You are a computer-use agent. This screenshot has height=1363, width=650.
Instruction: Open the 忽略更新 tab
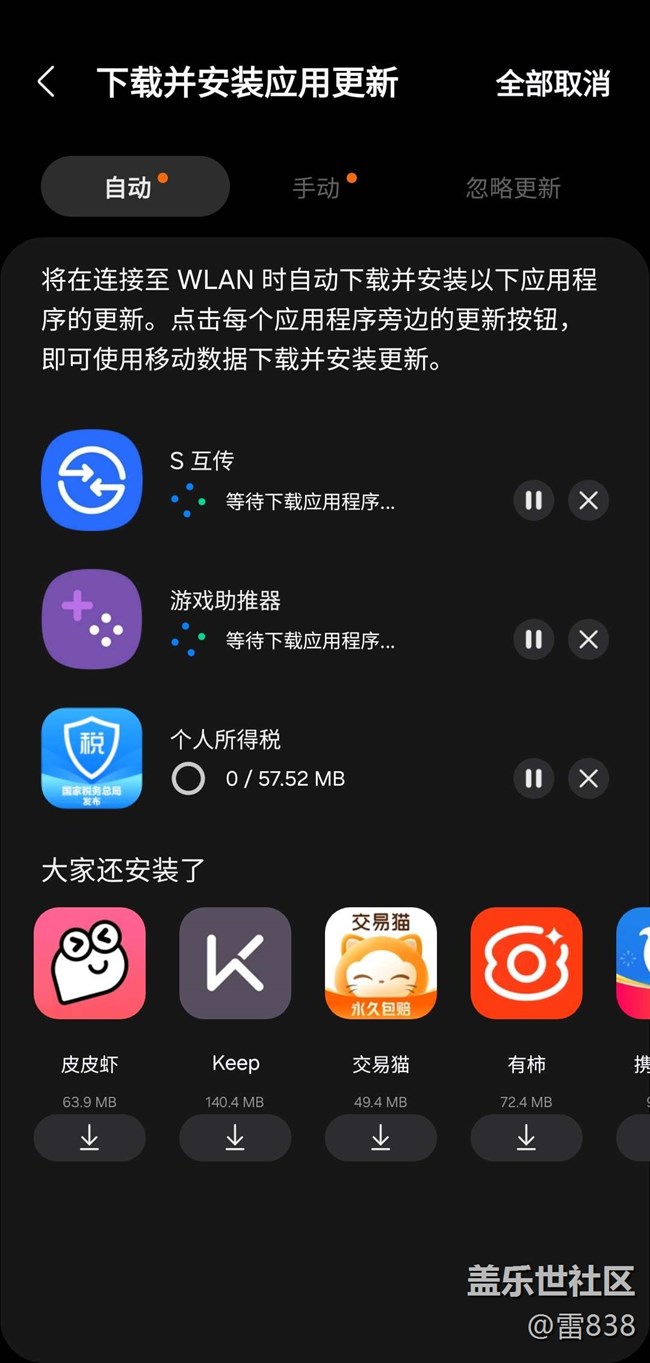tap(513, 187)
